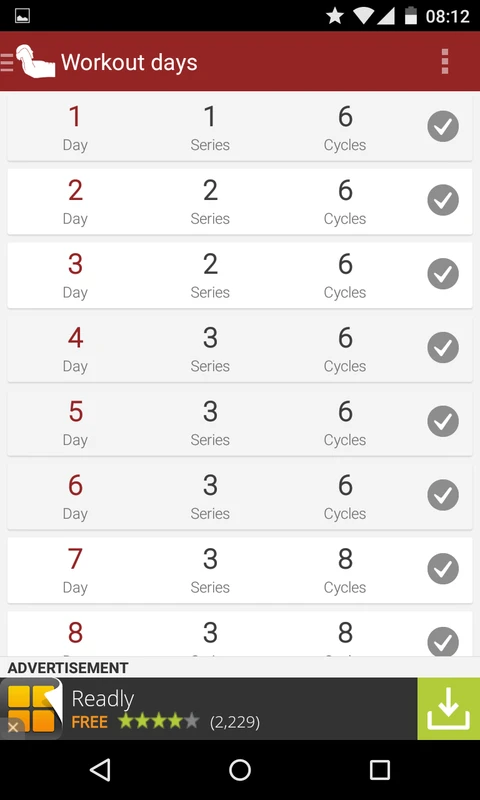The image size is (480, 800).
Task: Dismiss the Readly advertisement
Action: point(13,728)
